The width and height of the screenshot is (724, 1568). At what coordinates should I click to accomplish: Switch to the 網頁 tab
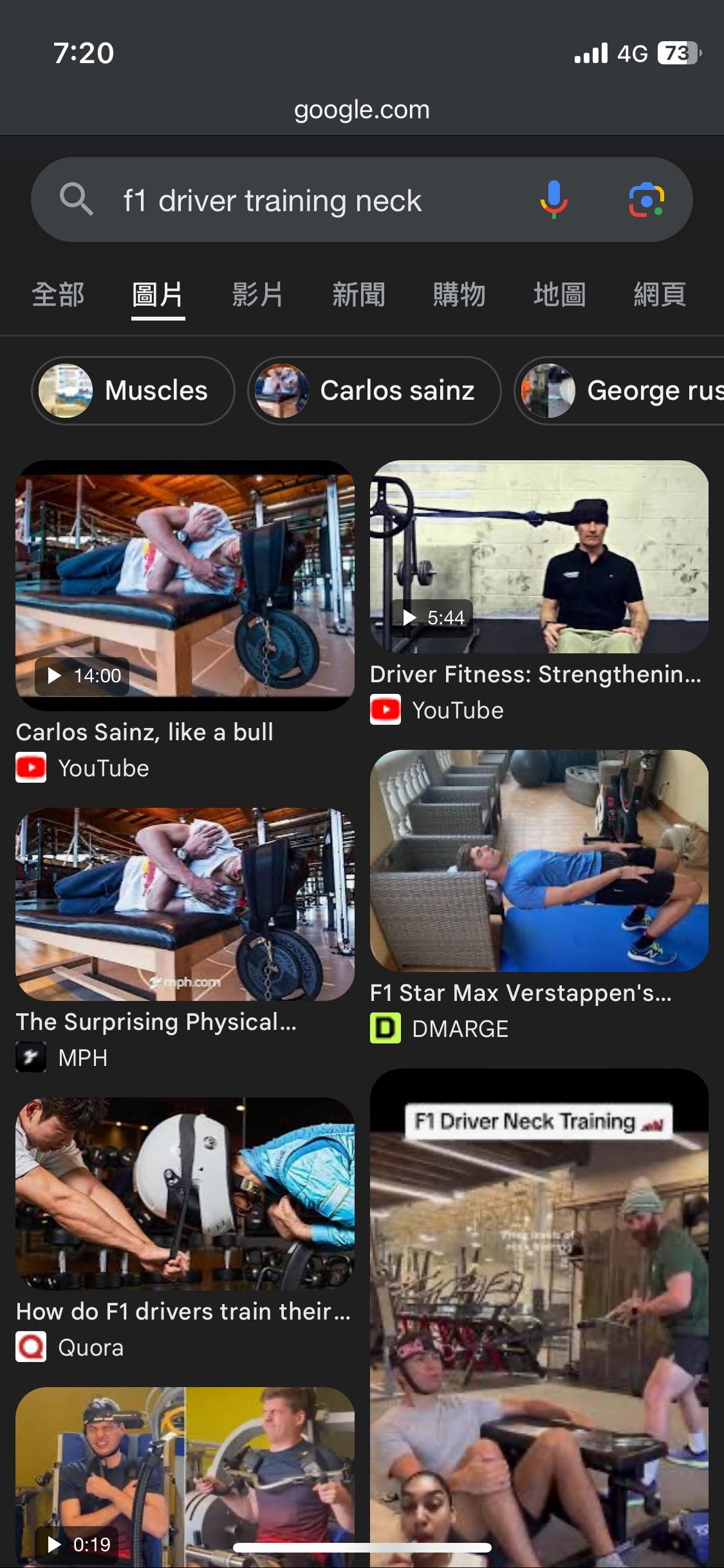click(x=660, y=295)
